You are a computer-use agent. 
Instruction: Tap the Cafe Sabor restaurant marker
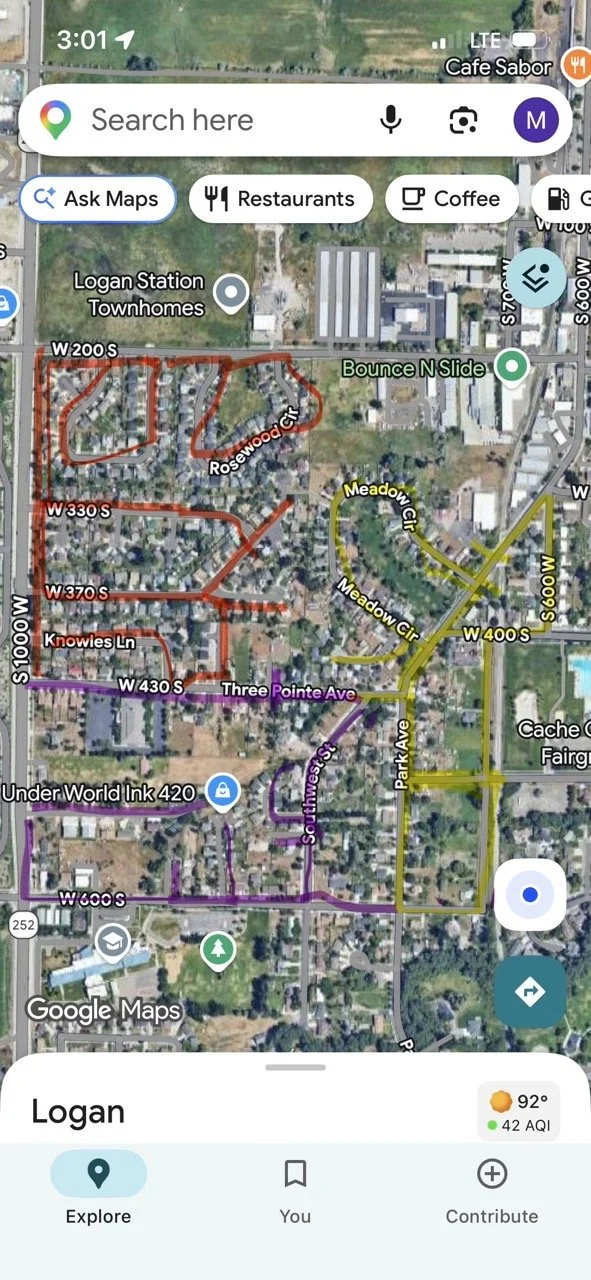(x=577, y=66)
